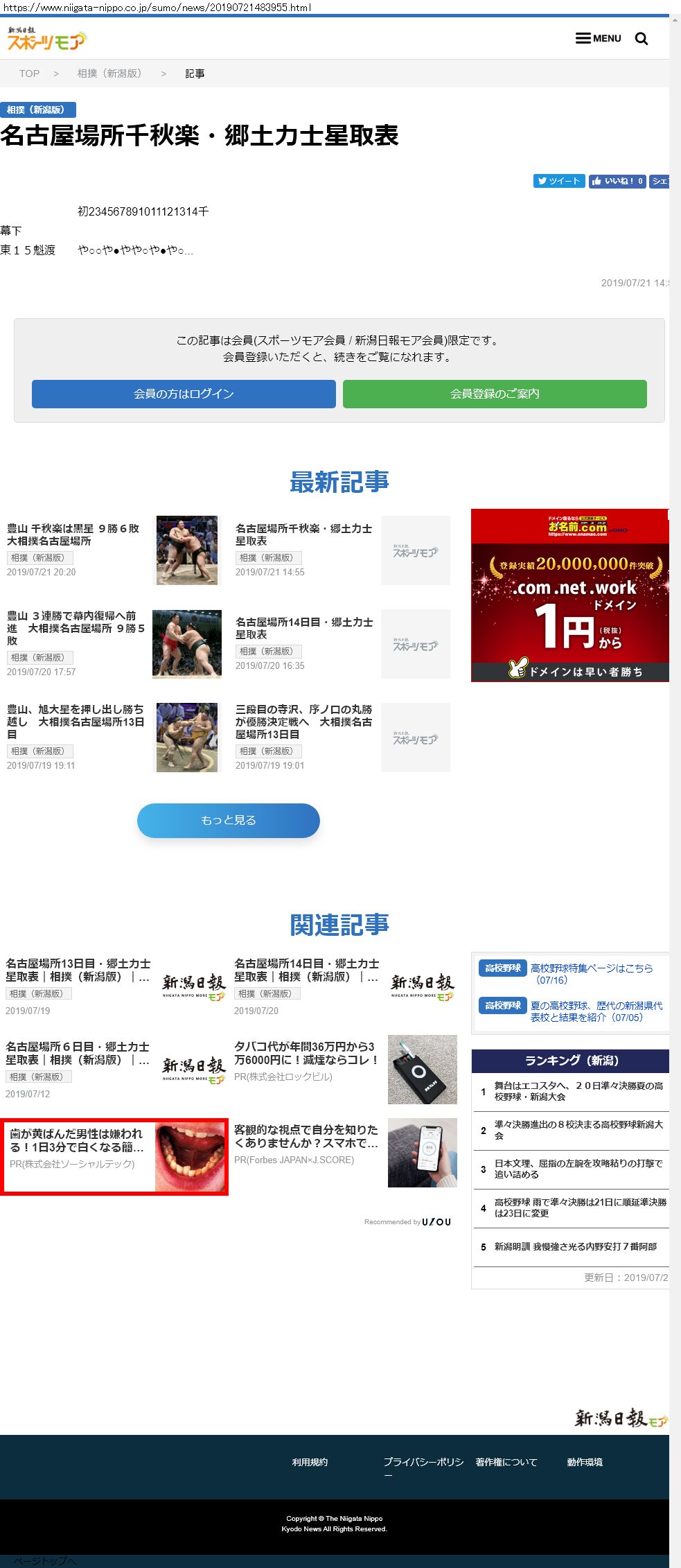Share article via ツイート button
This screenshot has width=681, height=1568.
558,181
